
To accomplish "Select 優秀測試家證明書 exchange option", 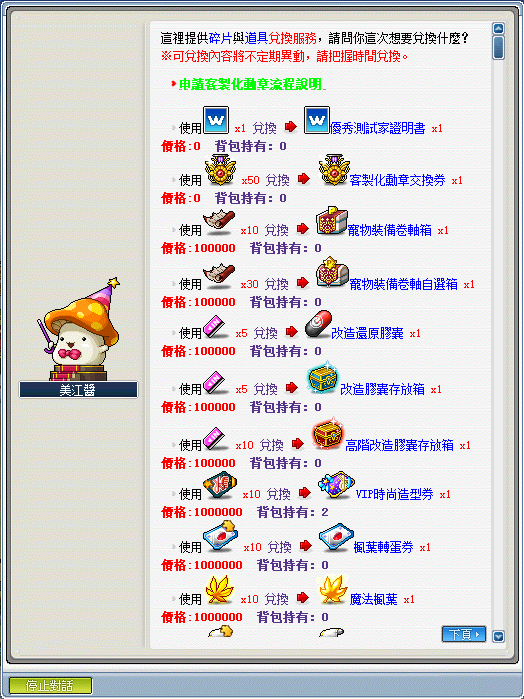I will click(377, 128).
